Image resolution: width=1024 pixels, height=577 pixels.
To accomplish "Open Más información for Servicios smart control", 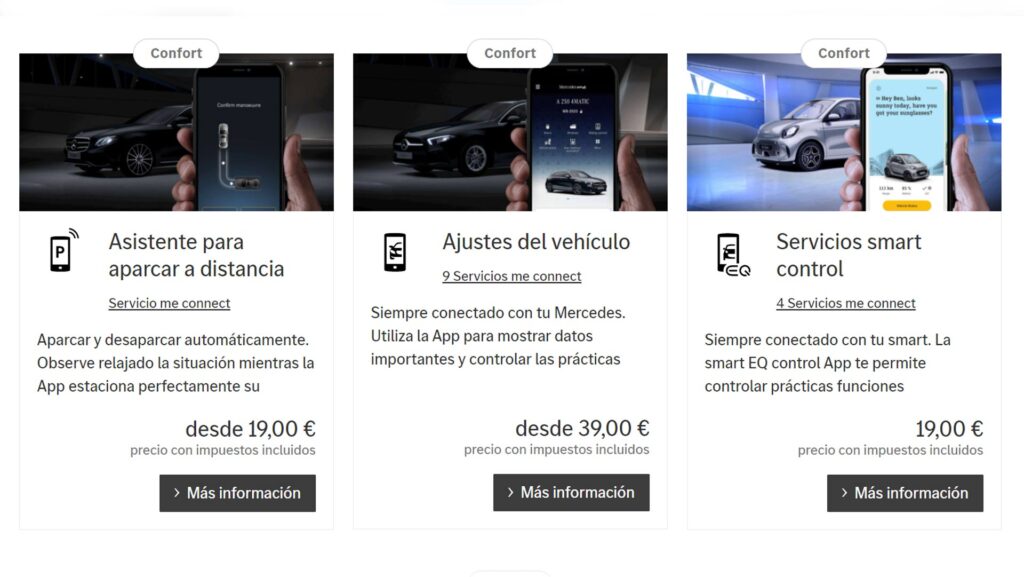I will [x=905, y=493].
